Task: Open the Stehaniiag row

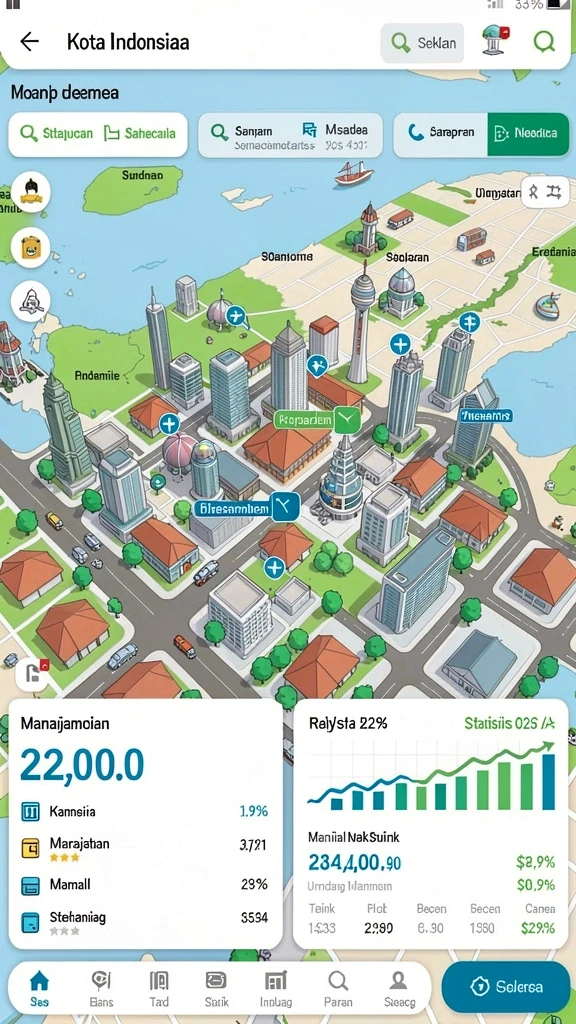Action: coord(145,921)
